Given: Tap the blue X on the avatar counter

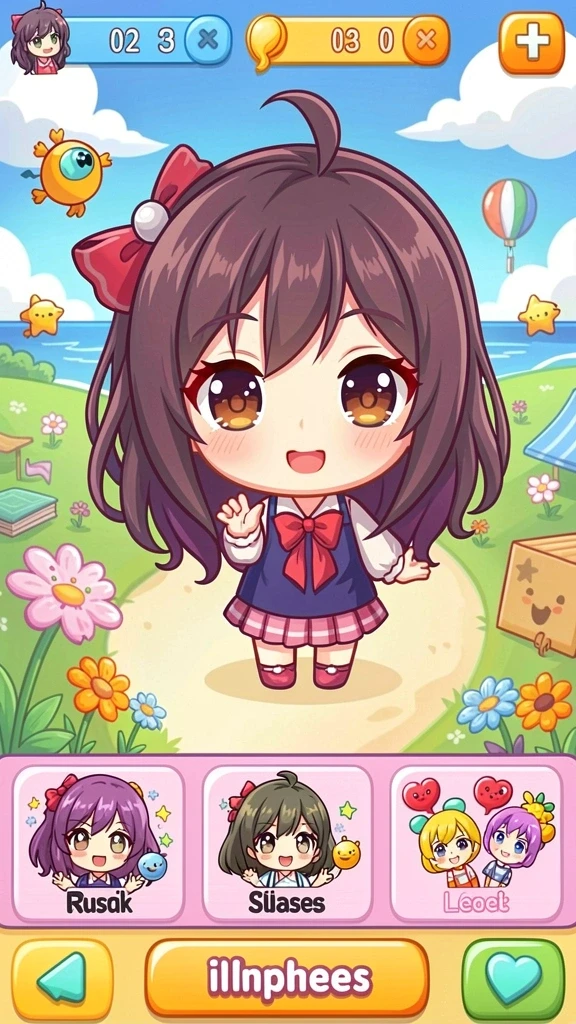Looking at the screenshot, I should pos(208,40).
